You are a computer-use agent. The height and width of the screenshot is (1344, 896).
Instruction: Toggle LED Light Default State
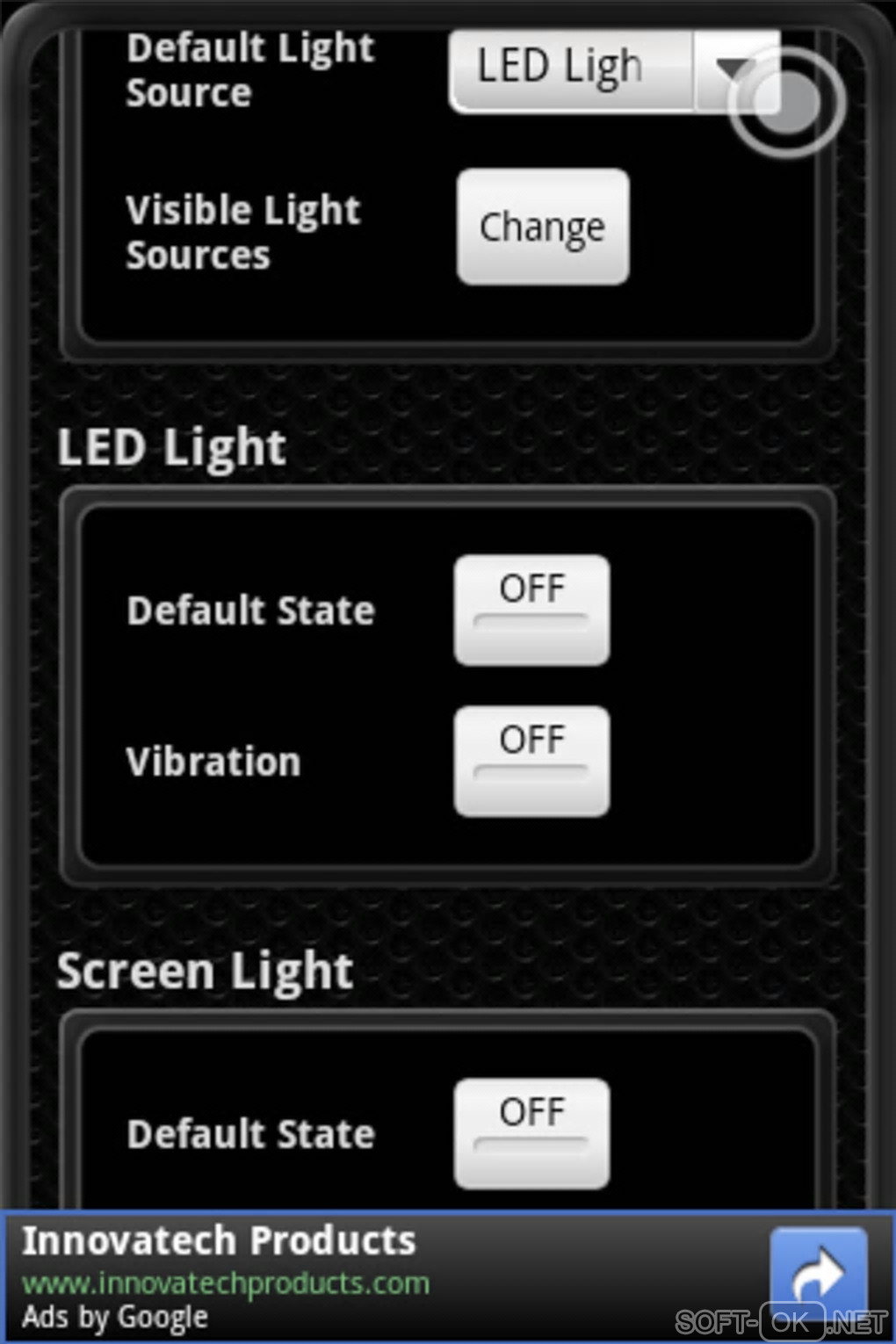(x=531, y=610)
